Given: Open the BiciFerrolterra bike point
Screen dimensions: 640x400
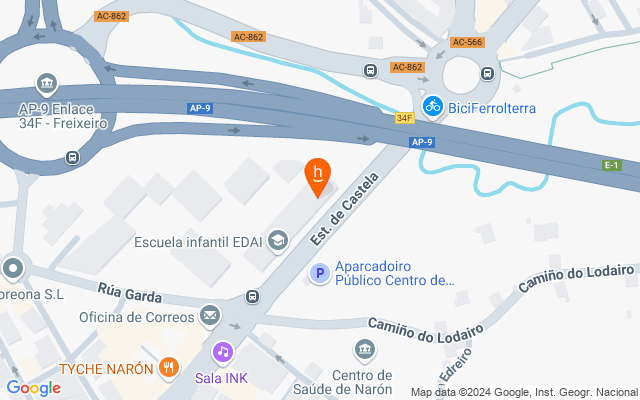Looking at the screenshot, I should pos(433,107).
